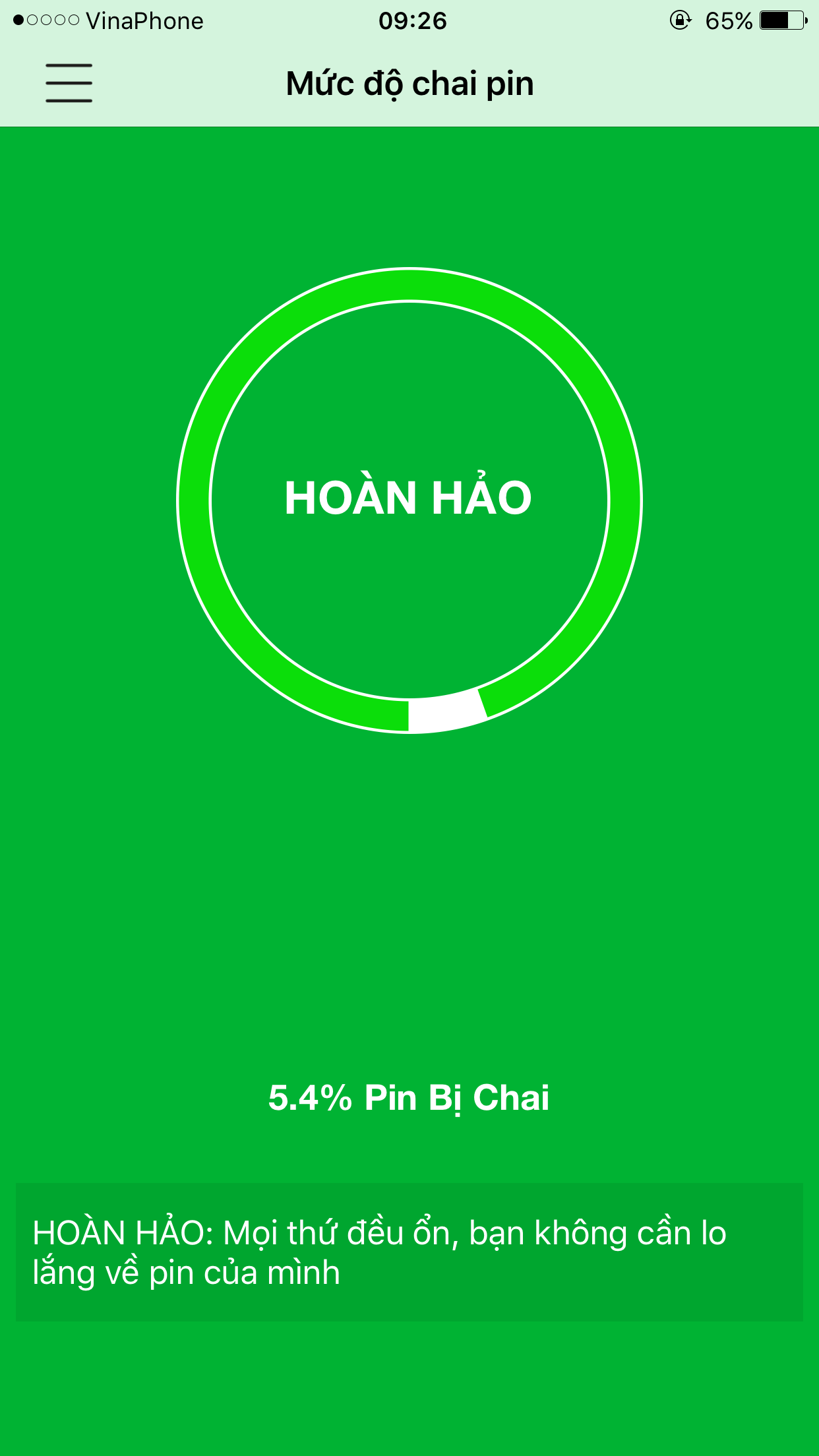Viewport: 819px width, 1456px height.
Task: Open the hamburger menu drawer
Action: coord(69,83)
